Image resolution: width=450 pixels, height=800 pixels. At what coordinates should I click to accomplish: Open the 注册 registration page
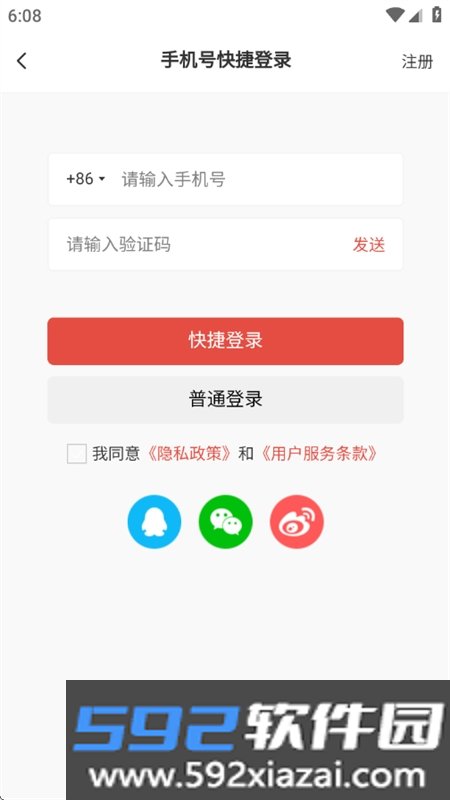pyautogui.click(x=417, y=62)
